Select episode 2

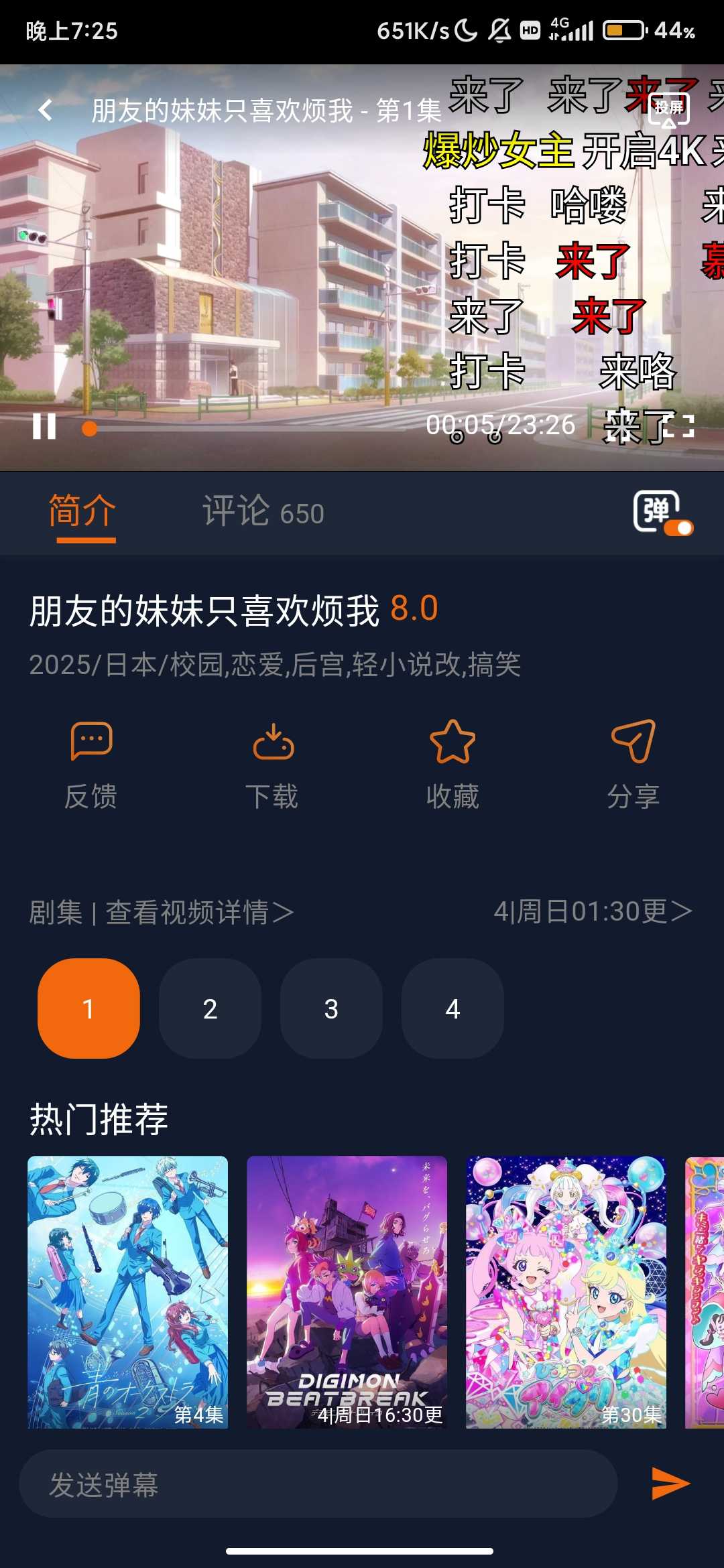210,1008
